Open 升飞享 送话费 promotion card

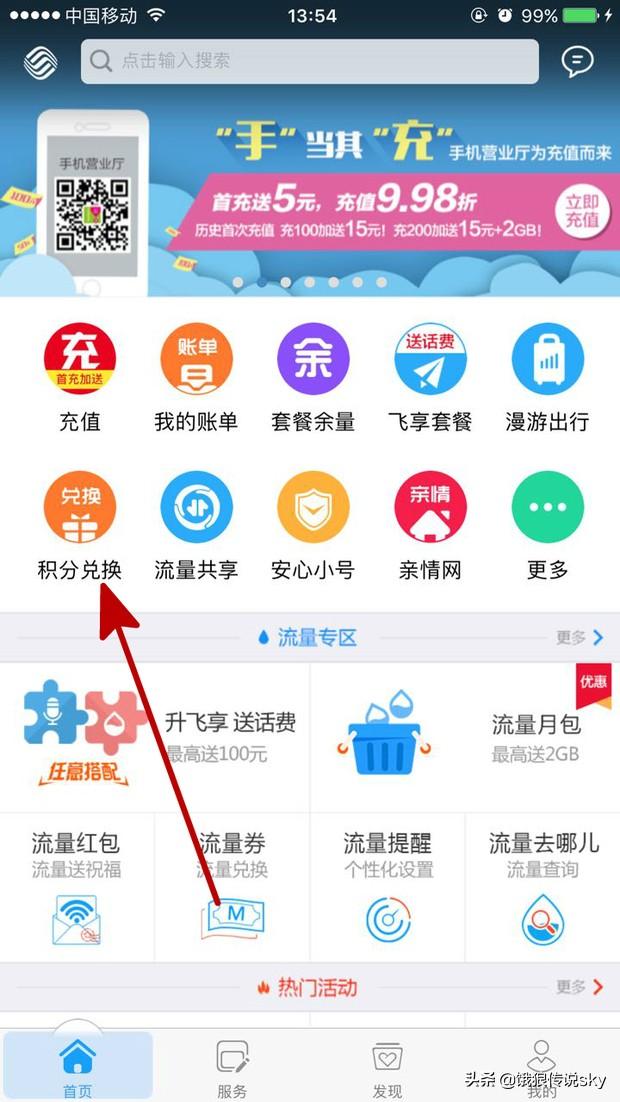tap(160, 736)
